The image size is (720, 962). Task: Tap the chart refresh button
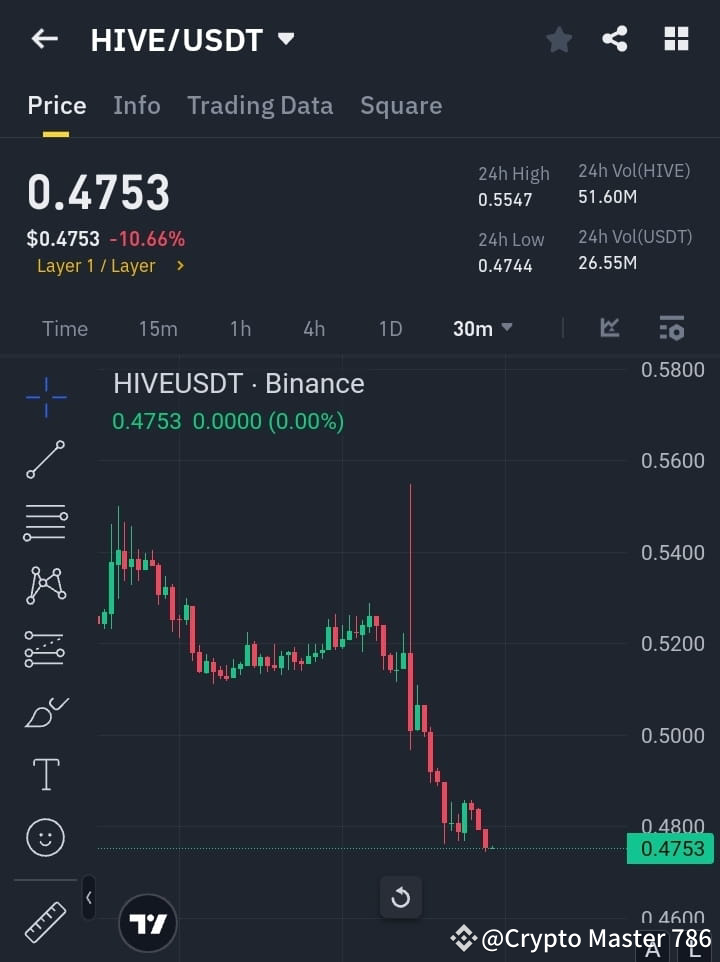pos(401,897)
